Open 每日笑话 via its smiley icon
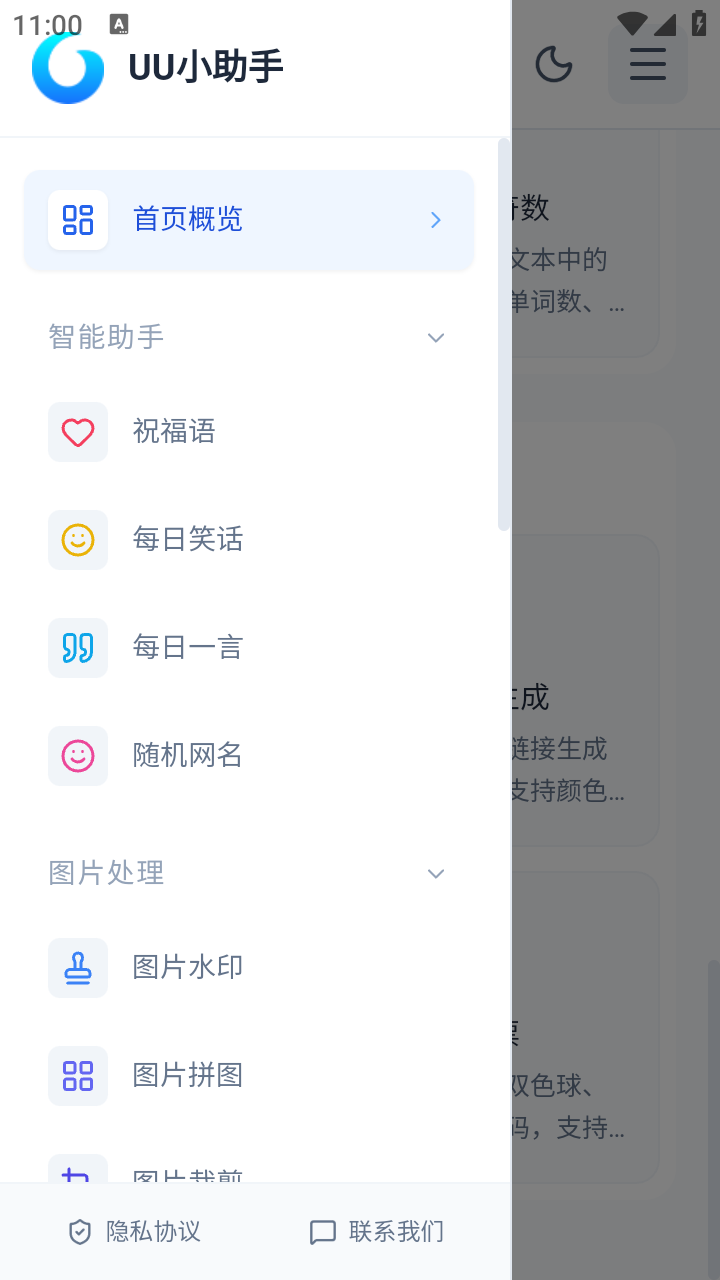This screenshot has height=1280, width=720. point(78,540)
